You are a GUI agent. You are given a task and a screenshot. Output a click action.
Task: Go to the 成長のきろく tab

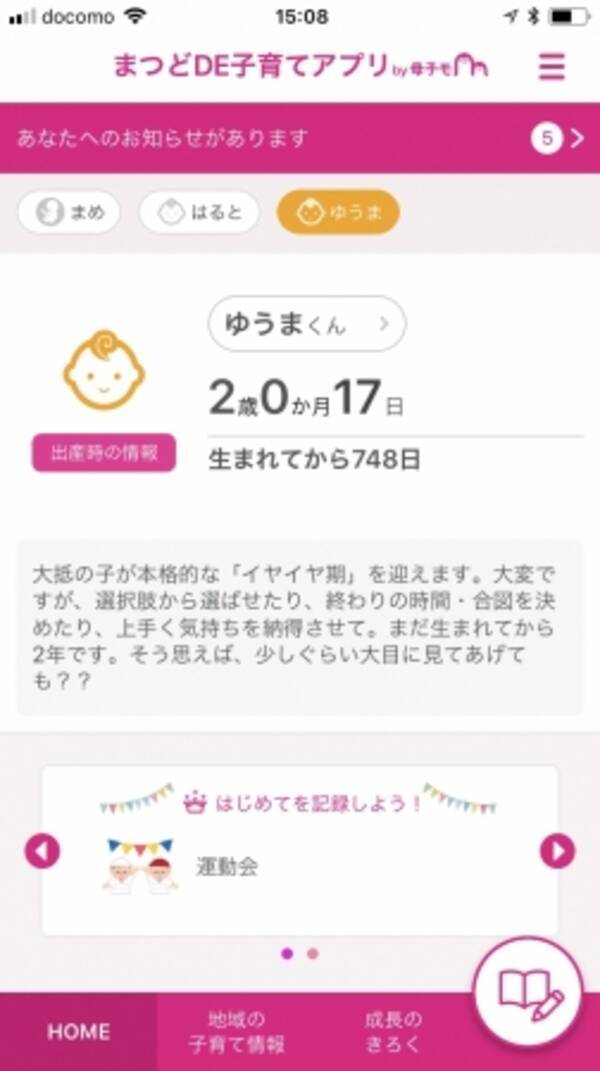(392, 1031)
